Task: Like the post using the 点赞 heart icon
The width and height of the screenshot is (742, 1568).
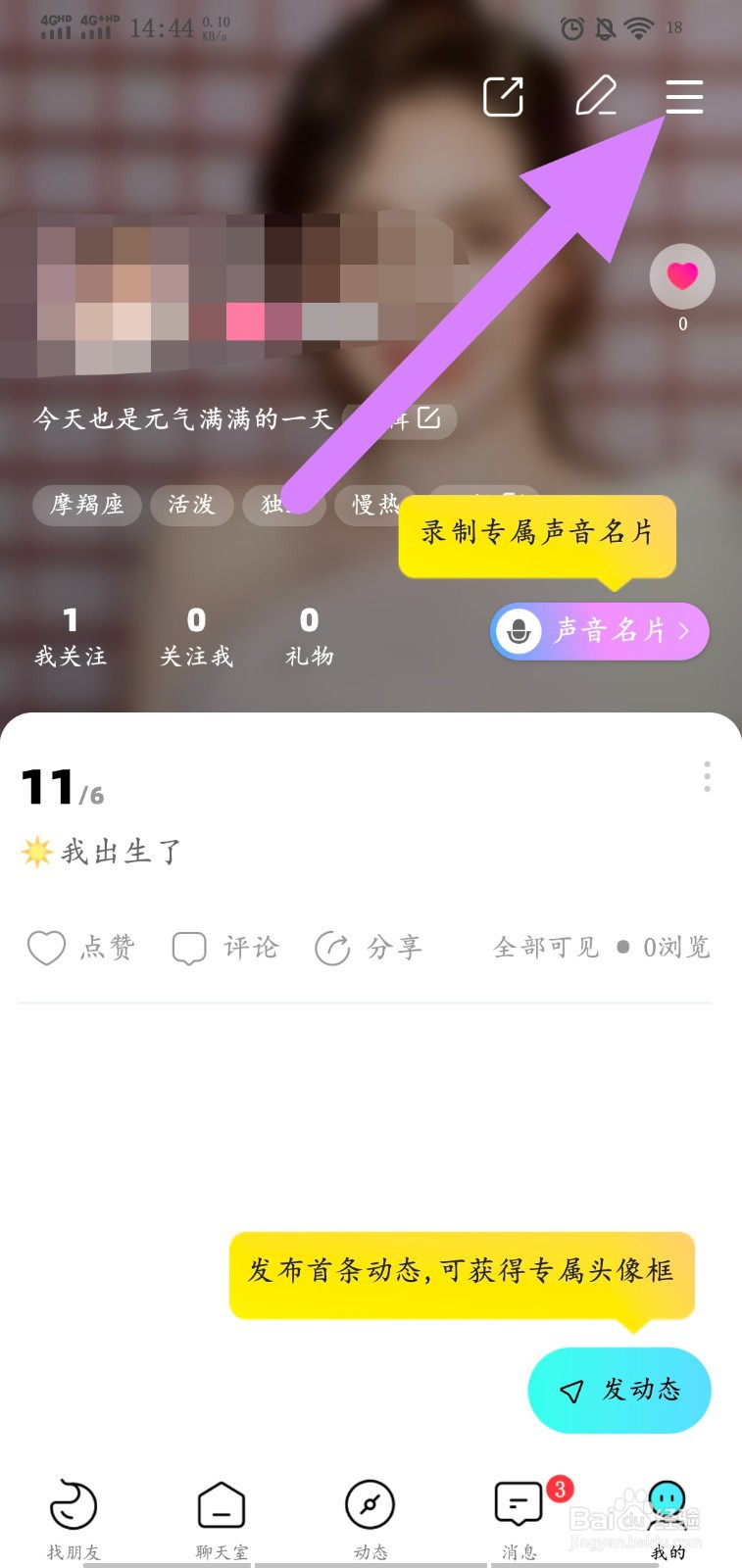Action: (x=46, y=947)
